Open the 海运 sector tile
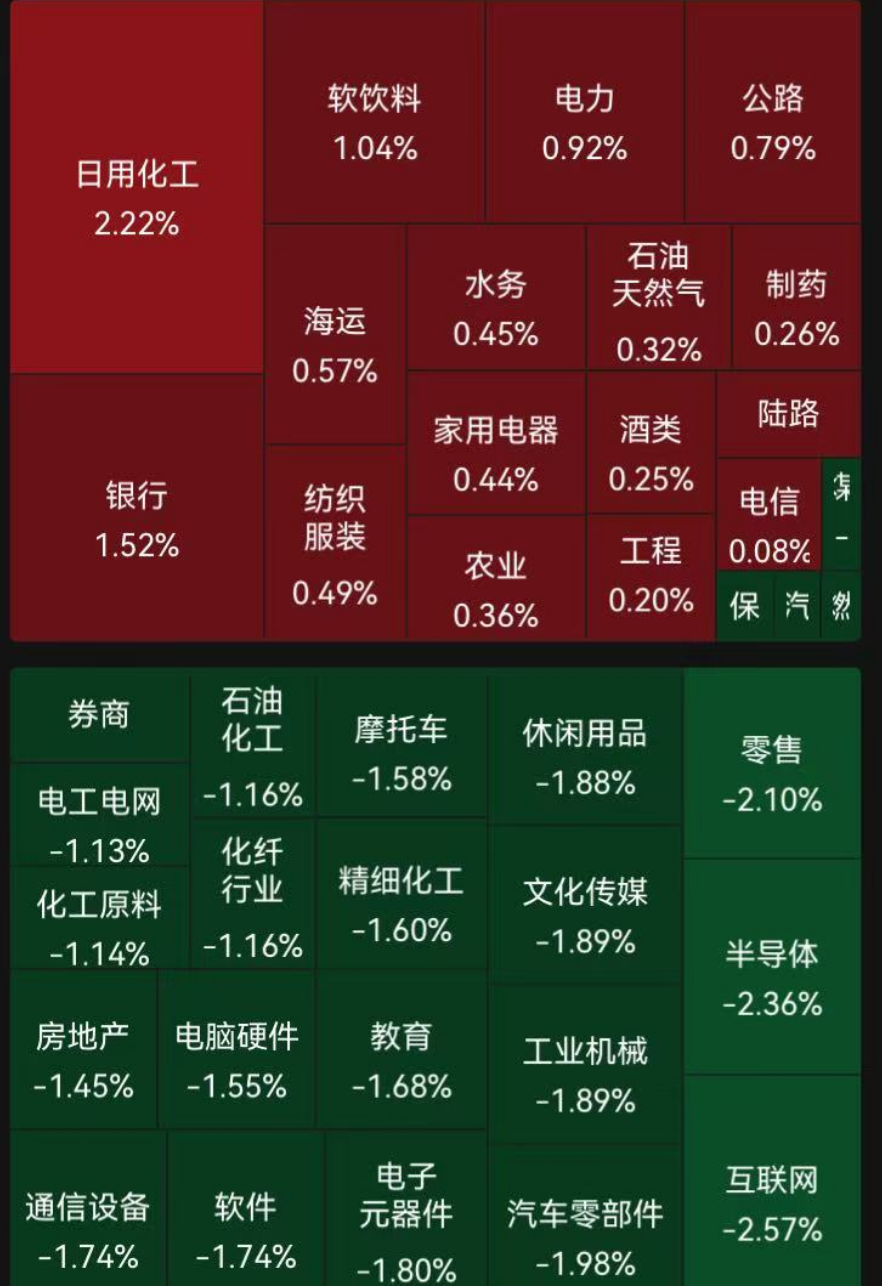This screenshot has width=882, height=1286. click(335, 345)
